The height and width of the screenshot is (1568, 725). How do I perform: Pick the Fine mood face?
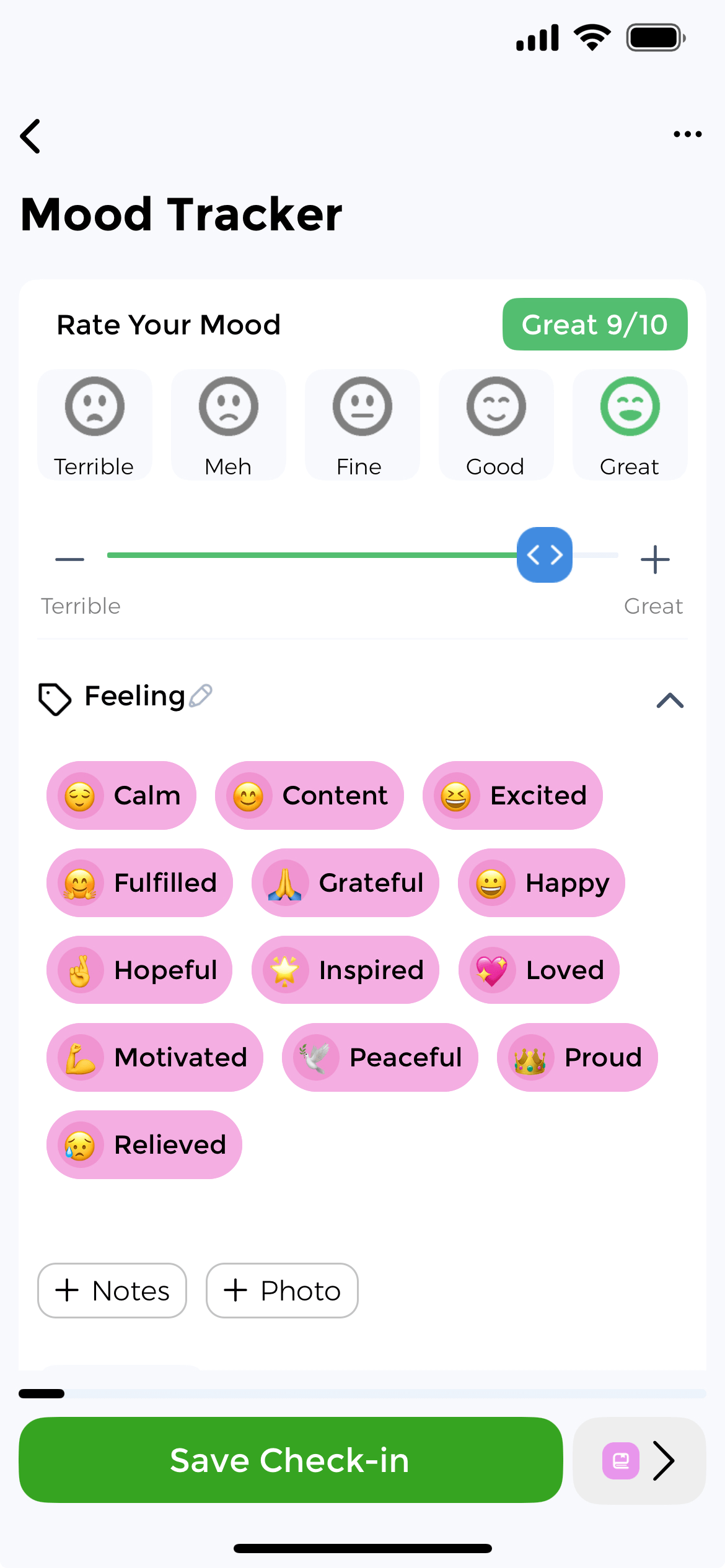coord(362,425)
